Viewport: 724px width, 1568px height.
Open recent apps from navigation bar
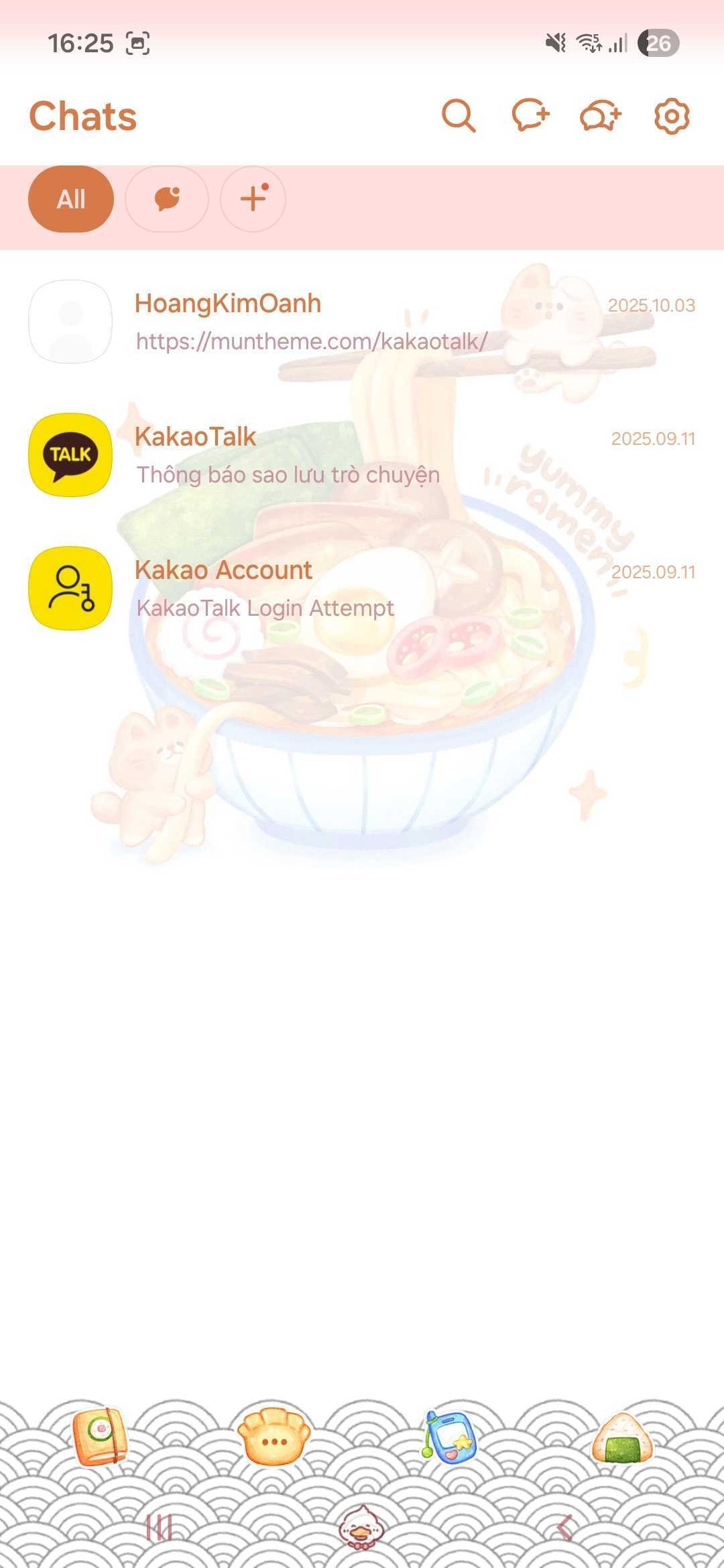coord(159,1528)
